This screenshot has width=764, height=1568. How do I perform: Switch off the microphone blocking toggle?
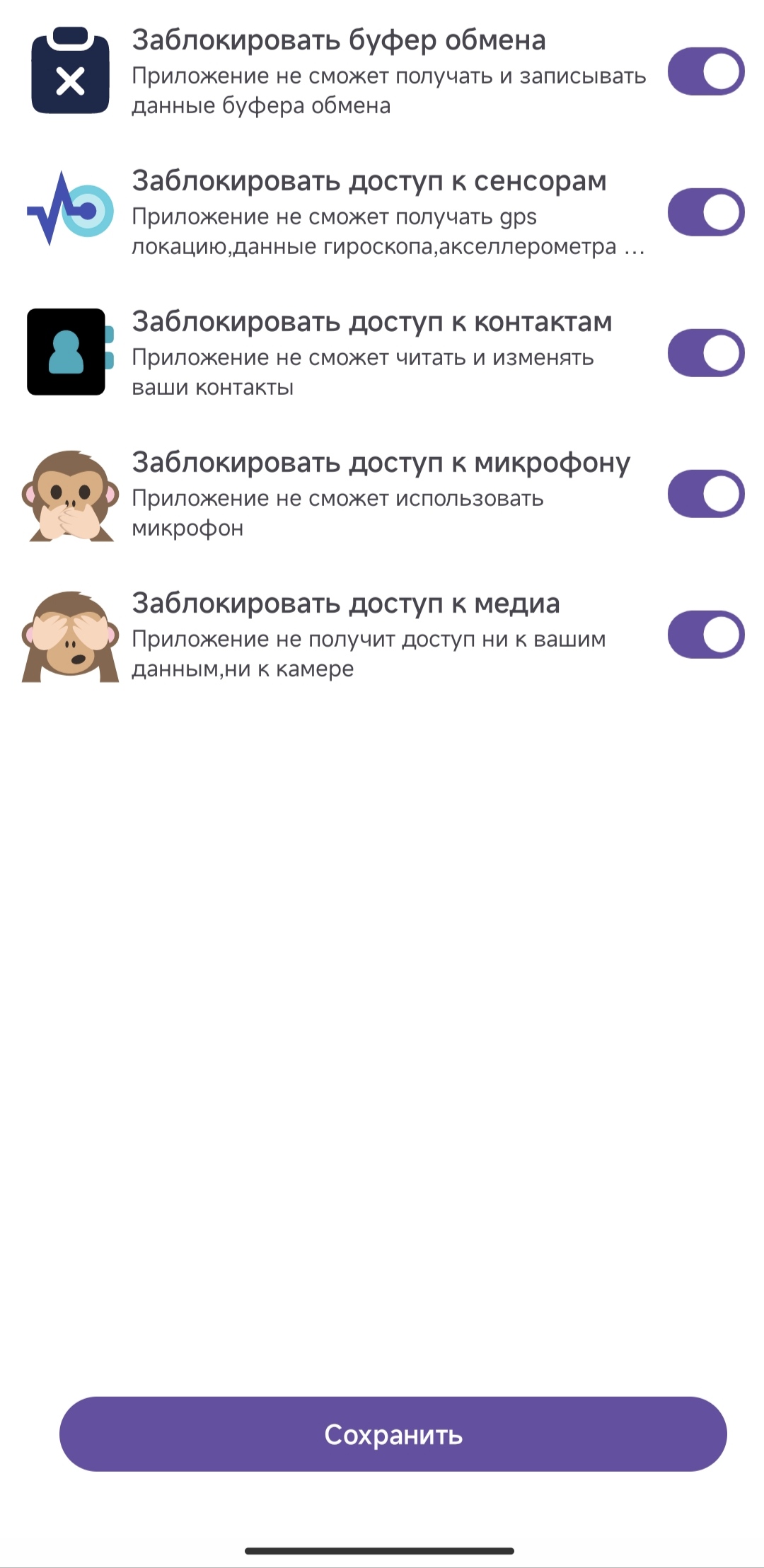coord(706,494)
